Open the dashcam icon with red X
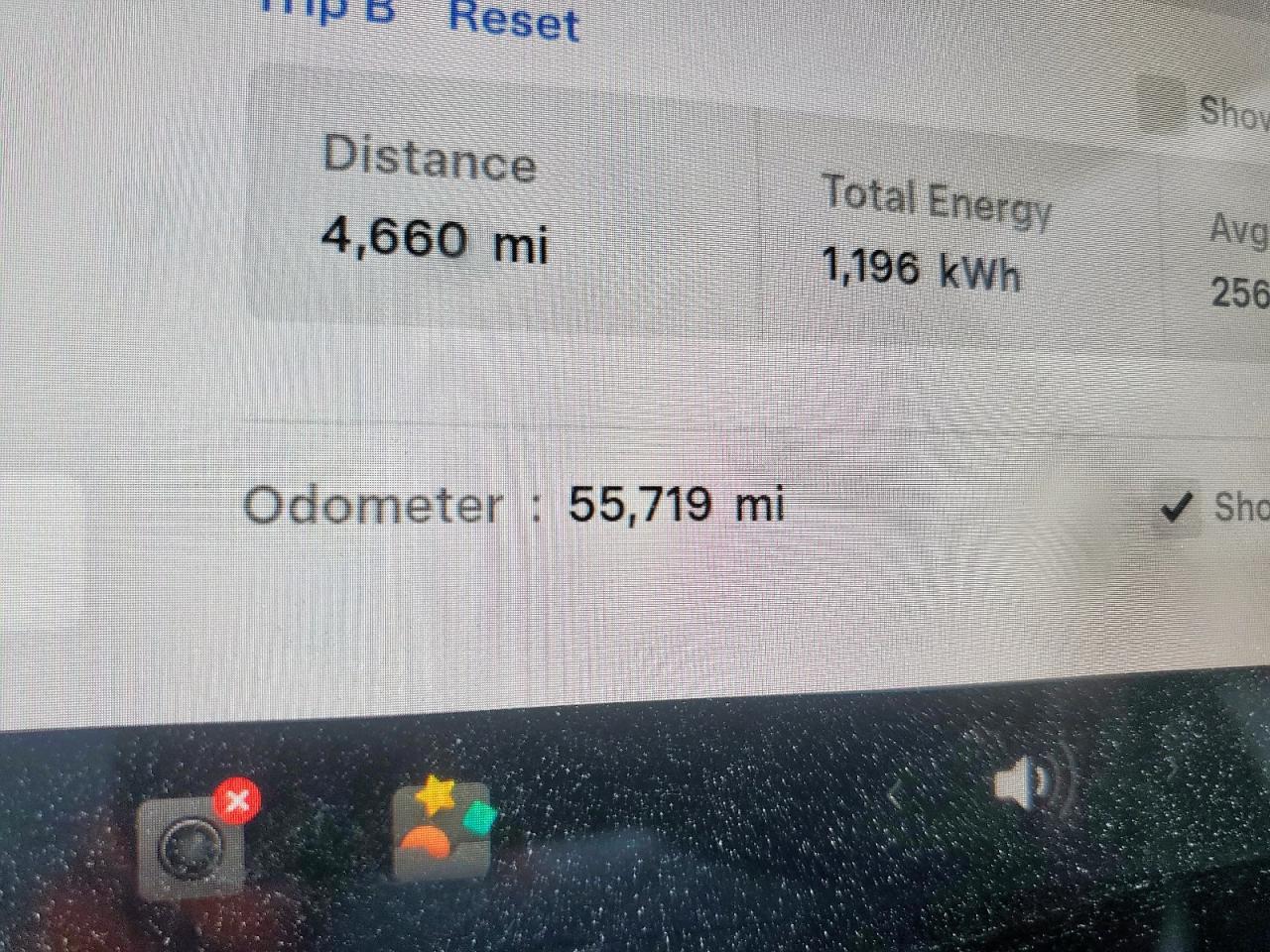The height and width of the screenshot is (952, 1270). click(193, 846)
